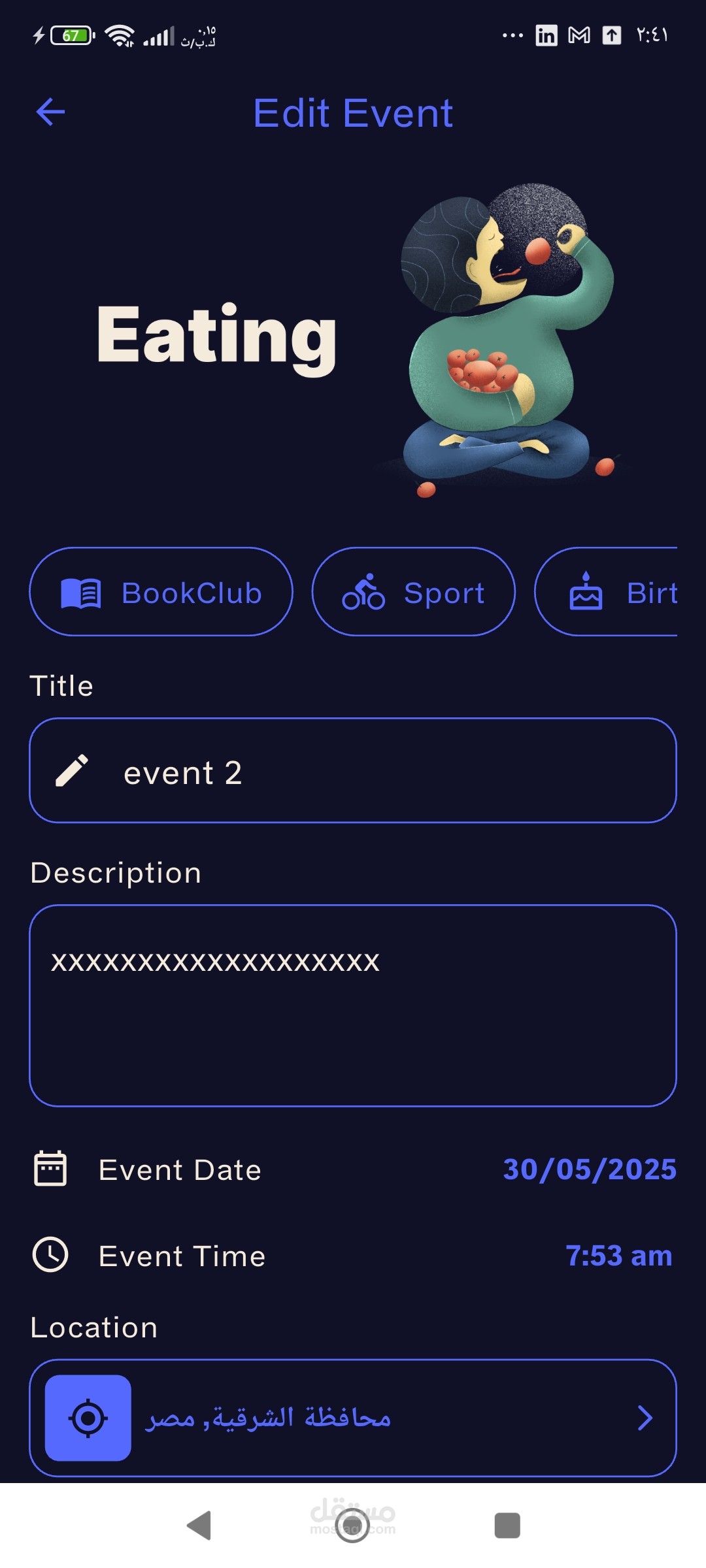Image resolution: width=706 pixels, height=1568 pixels.
Task: Change the event time 7:53 am
Action: coord(618,1256)
